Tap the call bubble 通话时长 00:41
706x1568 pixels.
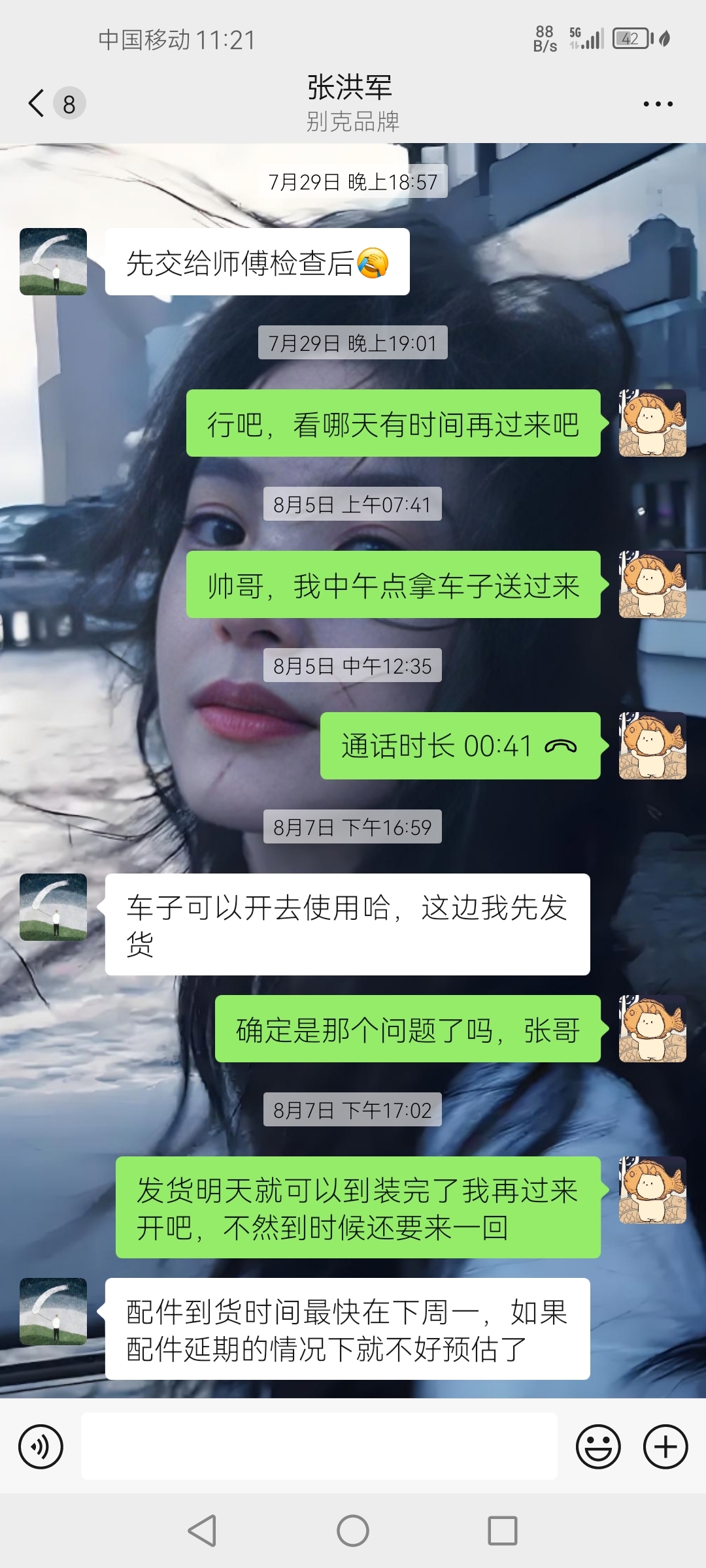(x=460, y=745)
